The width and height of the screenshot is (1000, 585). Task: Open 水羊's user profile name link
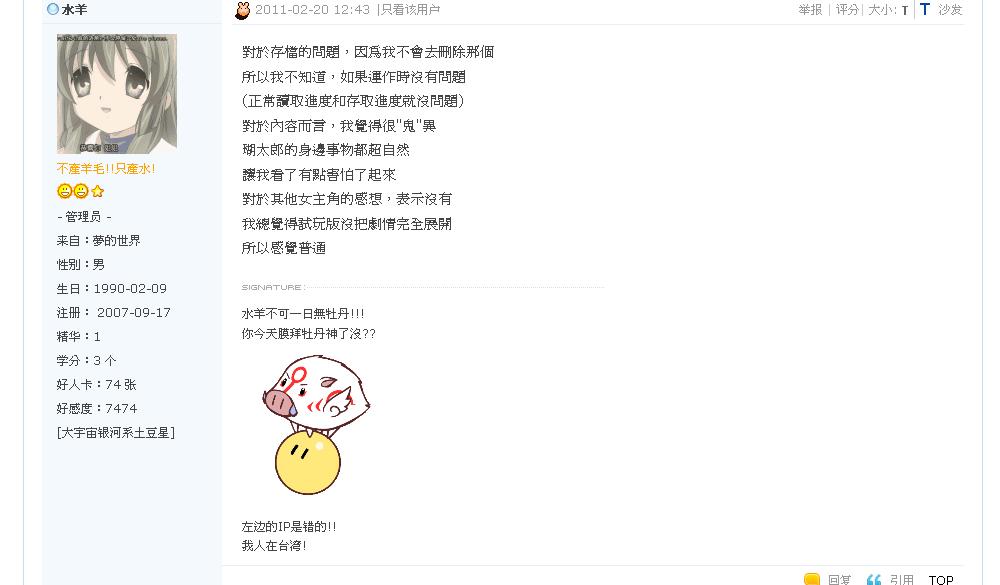(74, 9)
